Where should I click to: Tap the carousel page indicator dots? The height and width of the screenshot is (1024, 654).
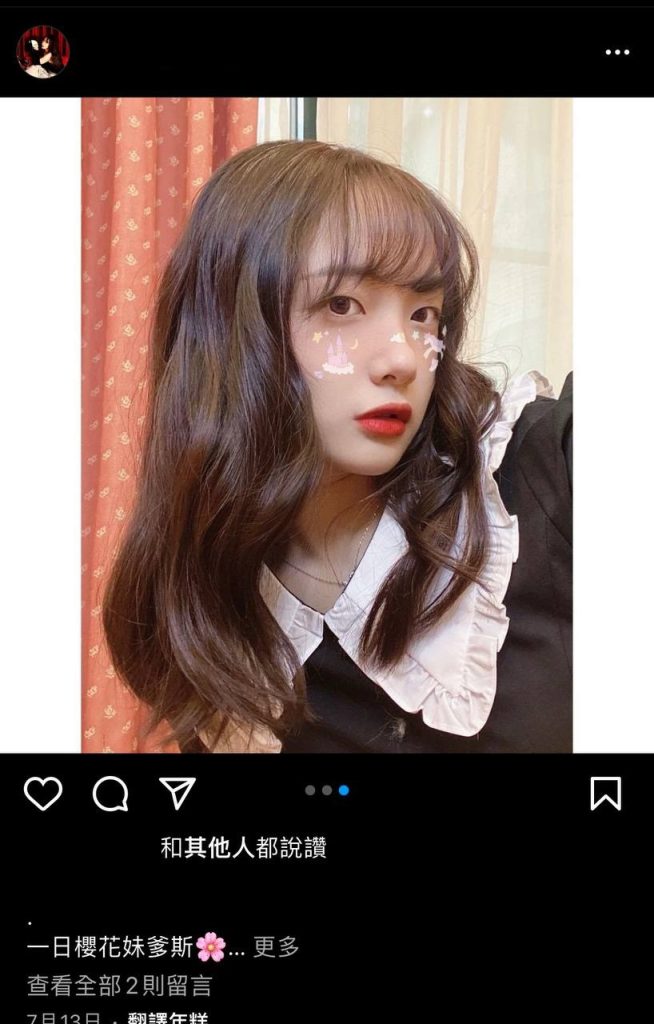tap(327, 790)
